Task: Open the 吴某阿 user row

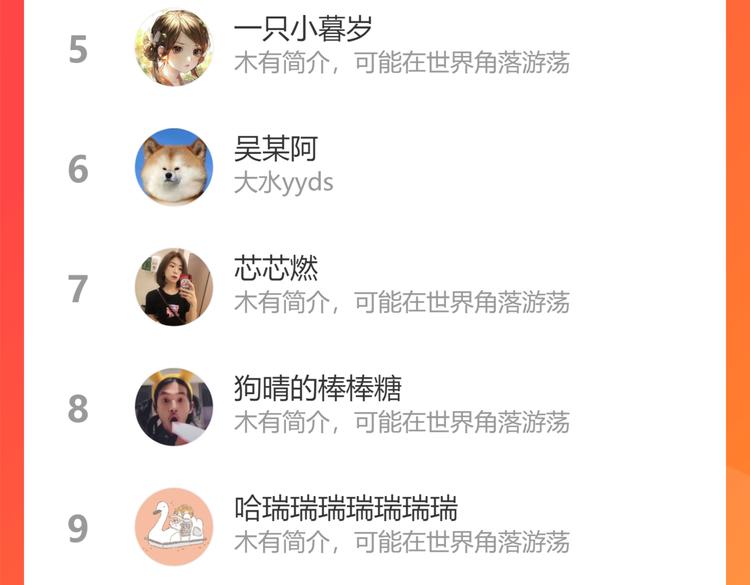Action: pos(375,167)
